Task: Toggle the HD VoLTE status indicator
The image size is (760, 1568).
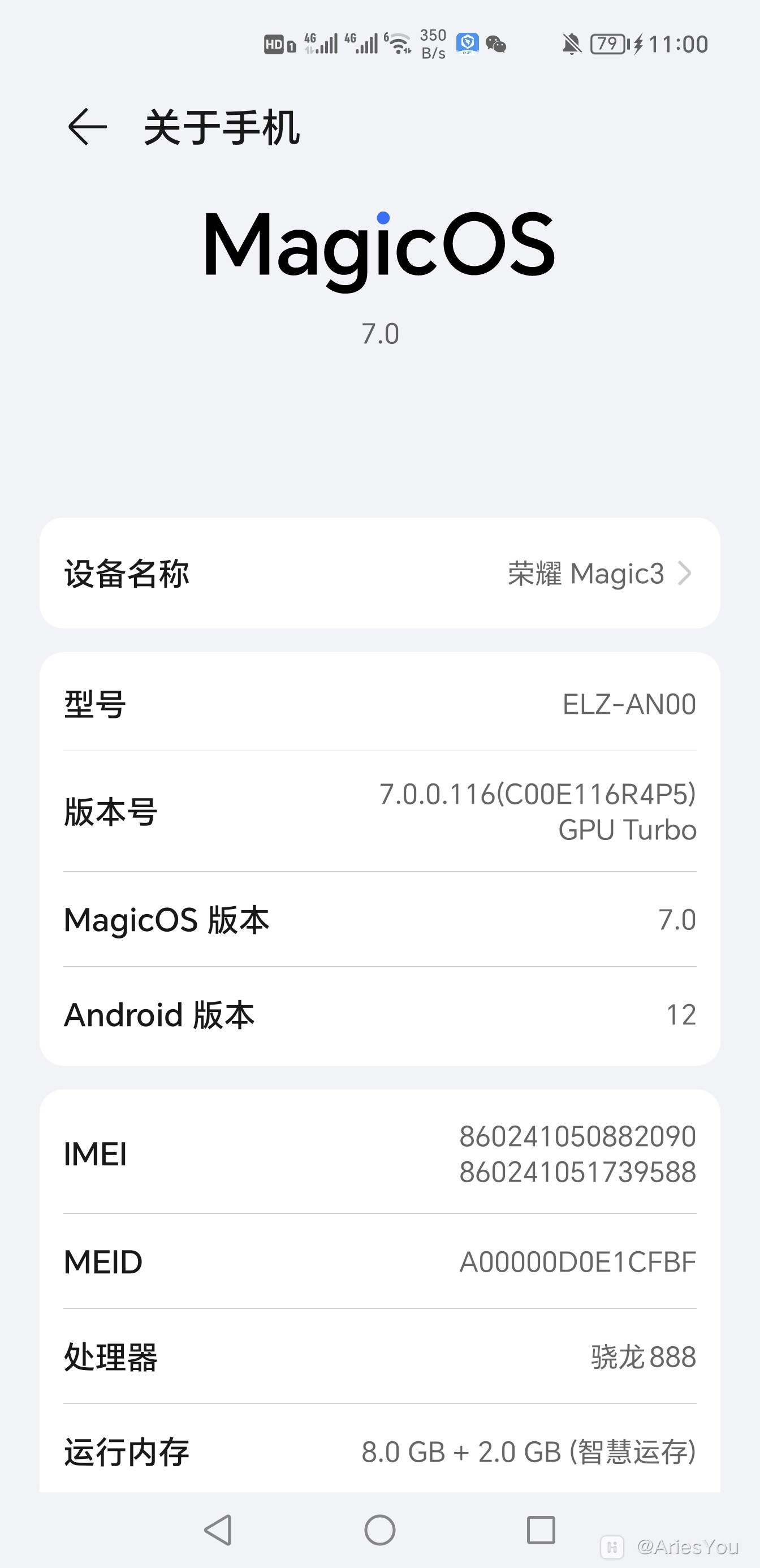Action: coord(275,42)
